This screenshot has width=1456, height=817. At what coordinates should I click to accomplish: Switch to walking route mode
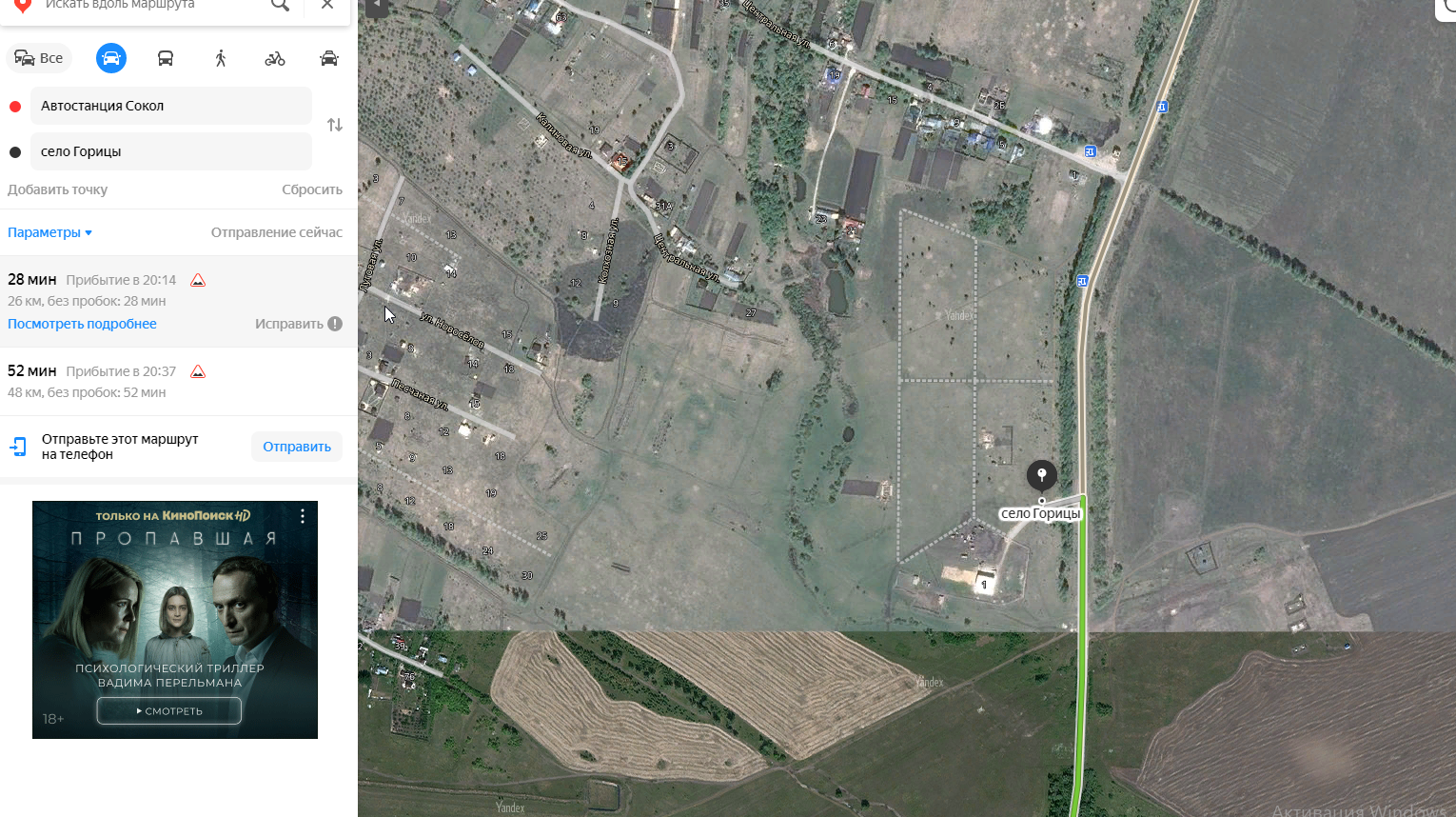tap(221, 58)
